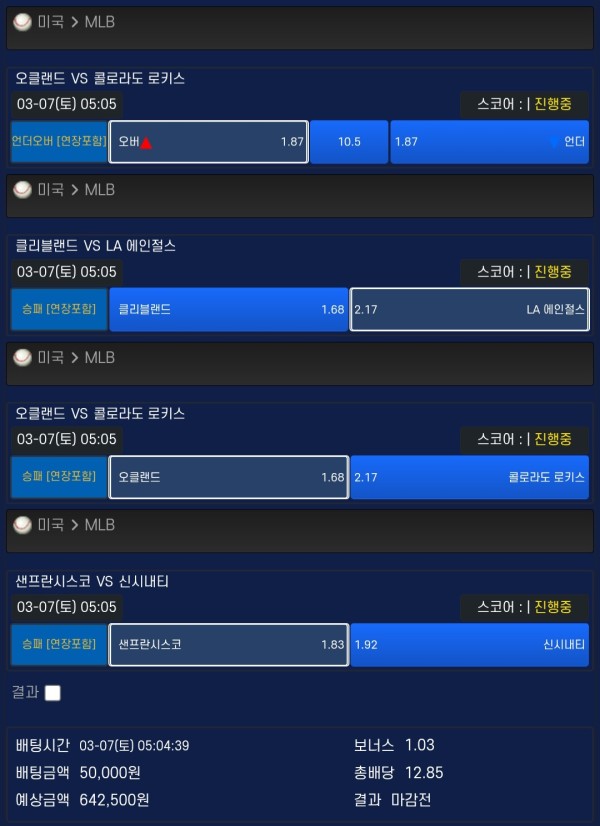
Task: Choose 클리블랜드 at odds 1.68
Action: (228, 310)
